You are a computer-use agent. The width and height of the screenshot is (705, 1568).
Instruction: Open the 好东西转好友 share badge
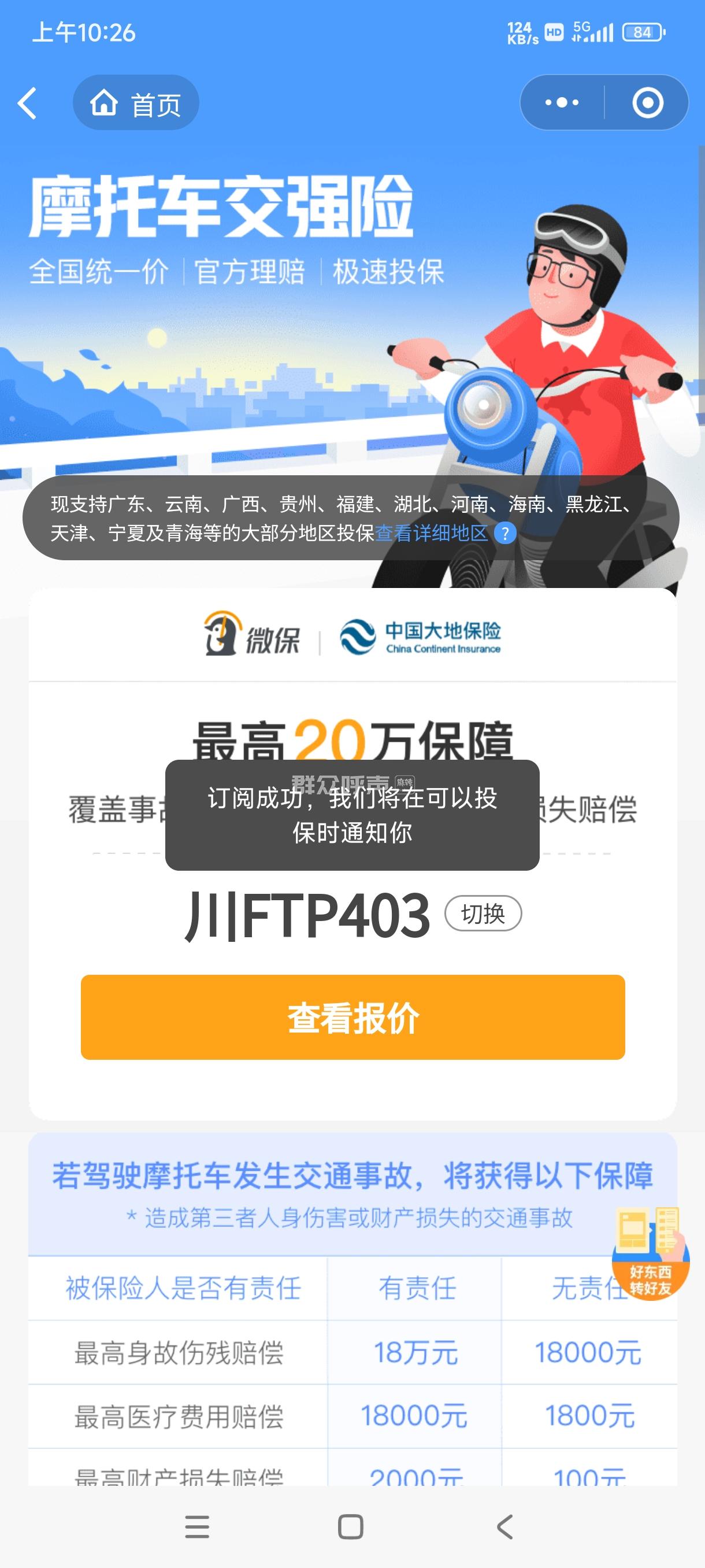coord(650,1254)
